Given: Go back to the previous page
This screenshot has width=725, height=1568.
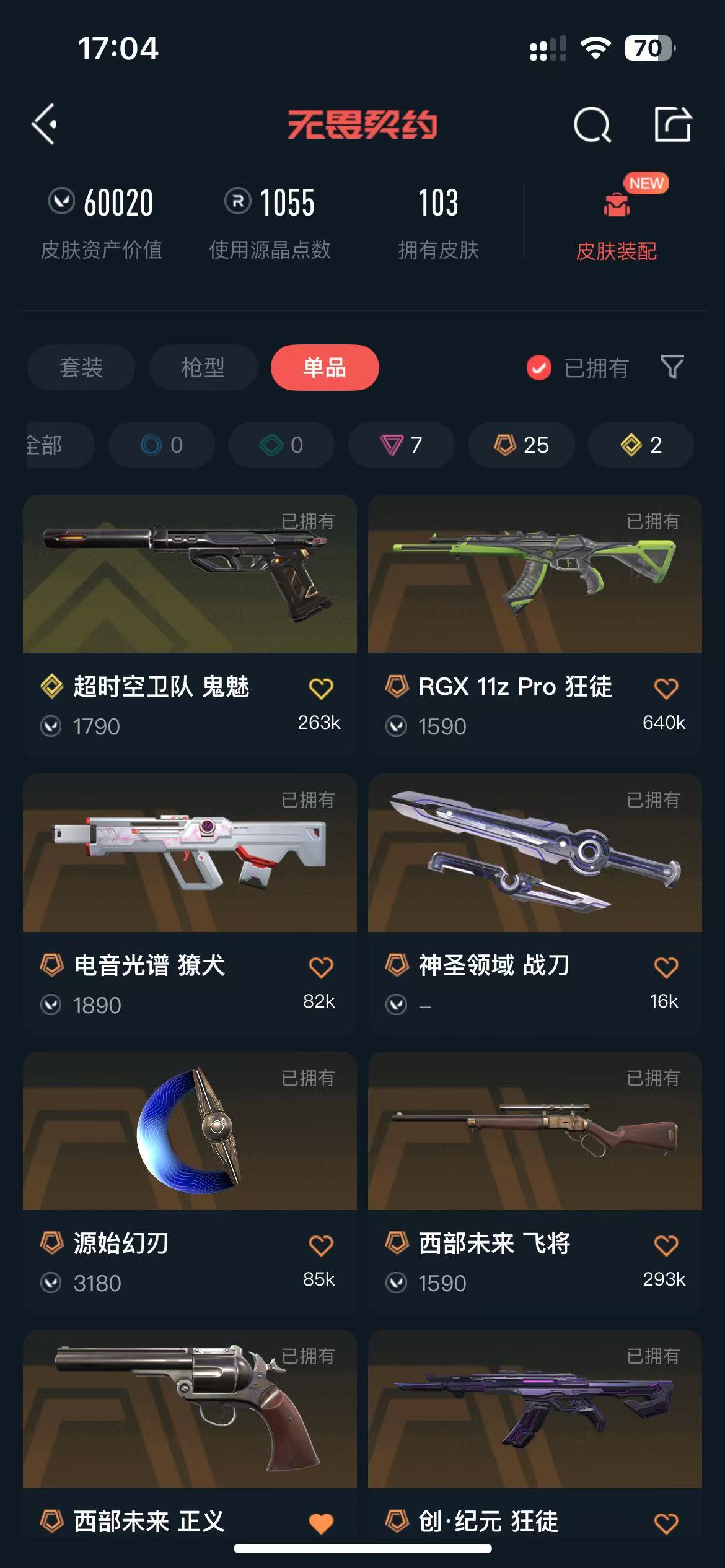Looking at the screenshot, I should click(45, 124).
